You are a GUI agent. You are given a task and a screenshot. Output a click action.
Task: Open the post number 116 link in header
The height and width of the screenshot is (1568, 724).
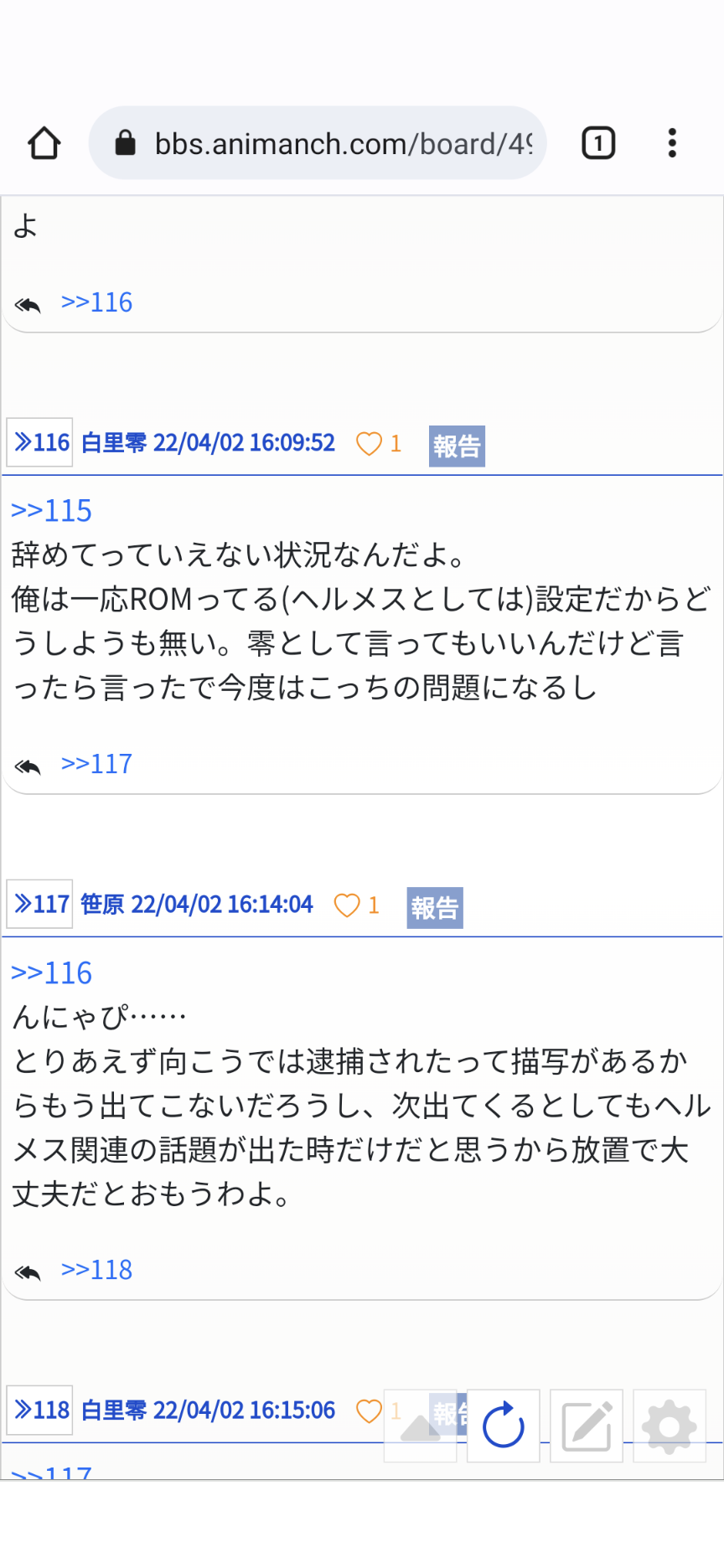(x=40, y=442)
